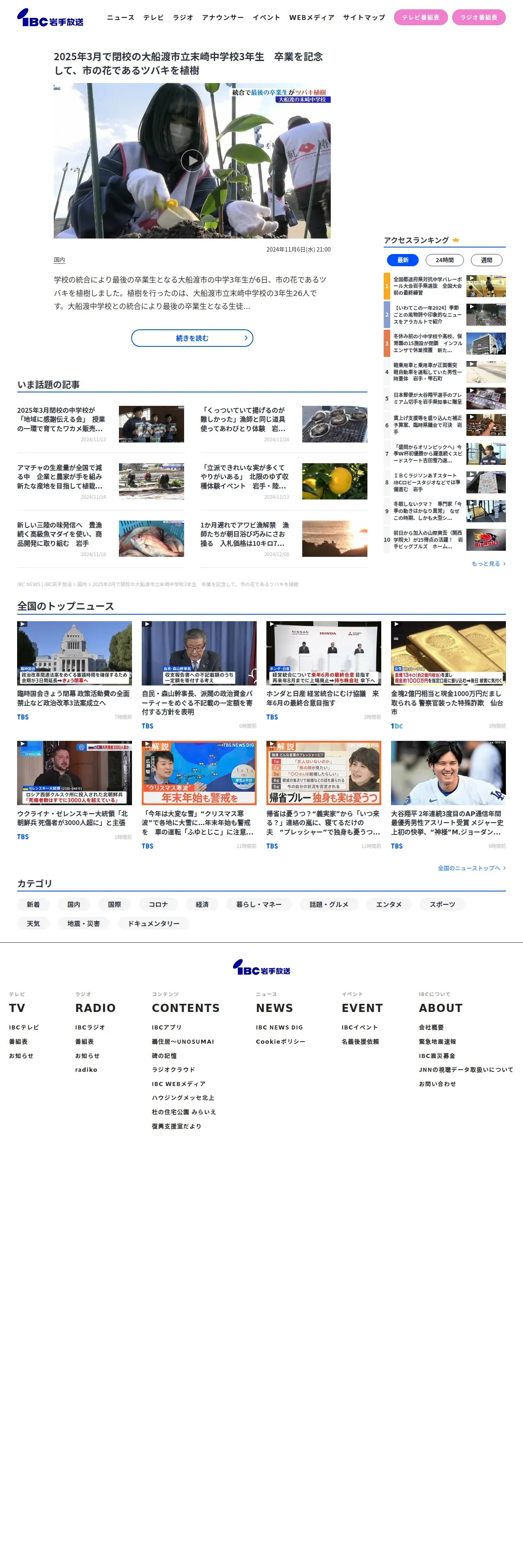
Task: Open ranking article about 全国都道府県対抗中学バレーボール
Action: 427,286
